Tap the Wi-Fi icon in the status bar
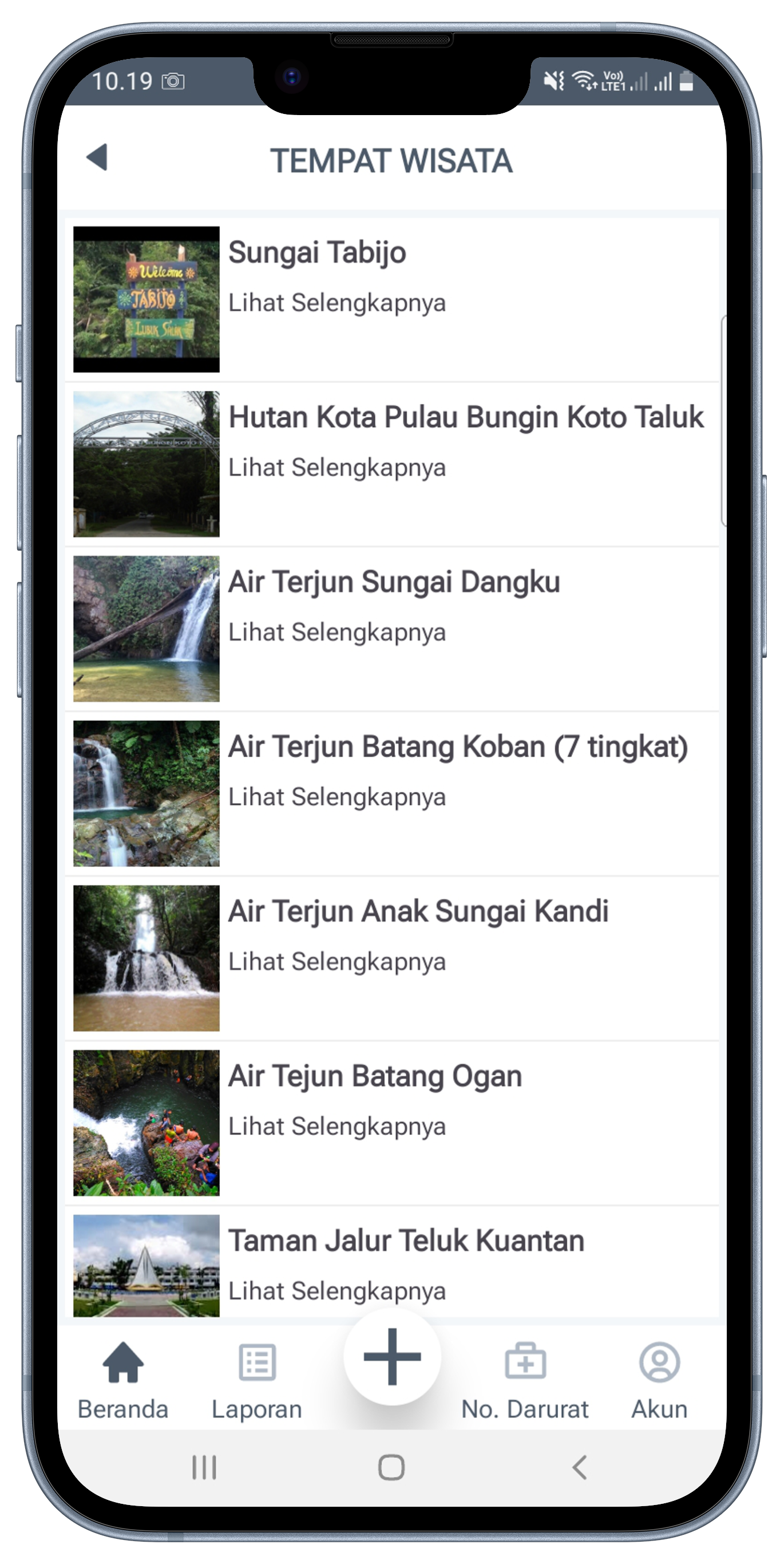 pyautogui.click(x=583, y=80)
